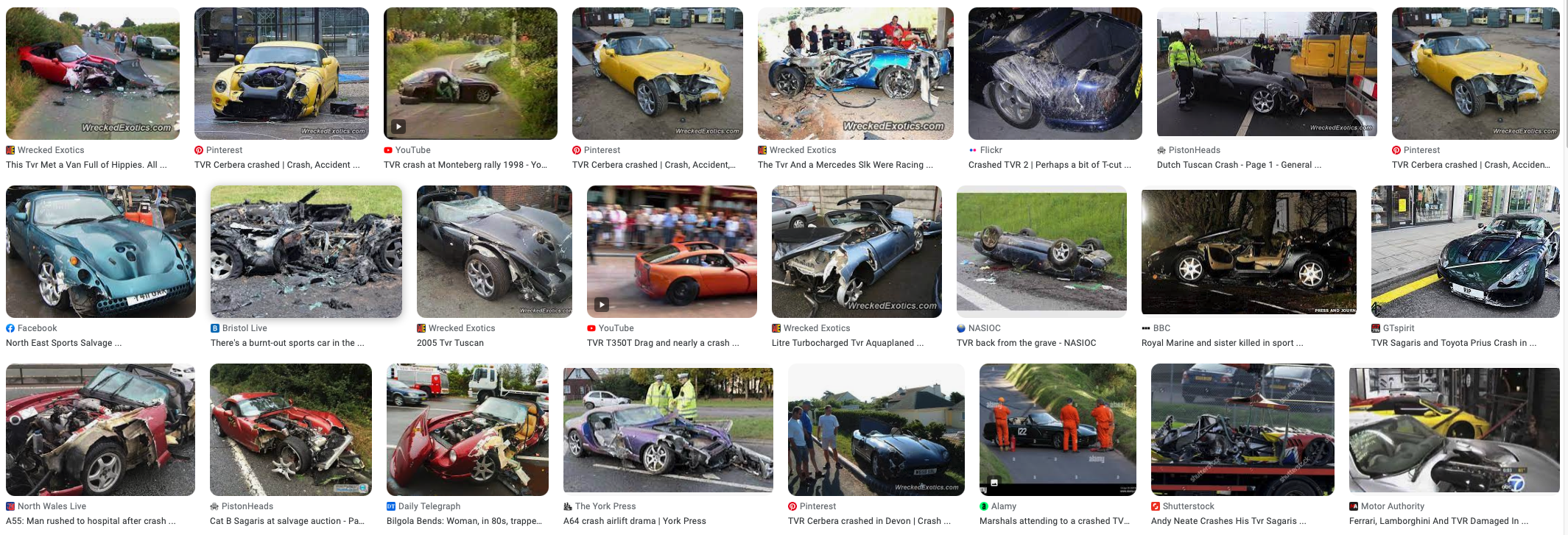
Task: View North Wales Live A55 crash image
Action: (100, 430)
